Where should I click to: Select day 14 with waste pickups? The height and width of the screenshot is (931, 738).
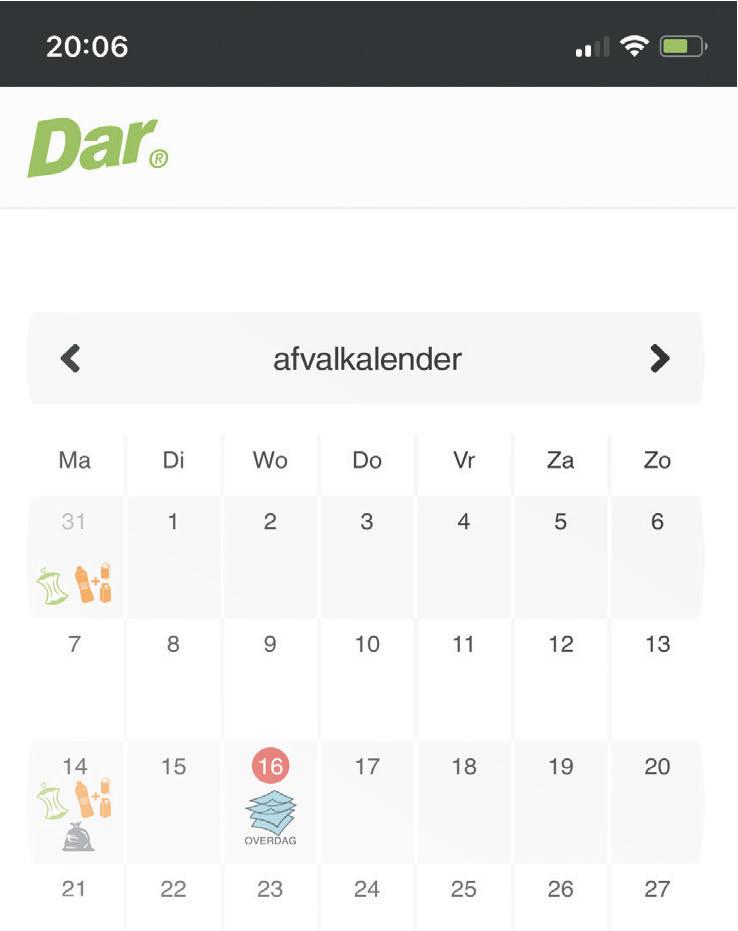(x=76, y=802)
